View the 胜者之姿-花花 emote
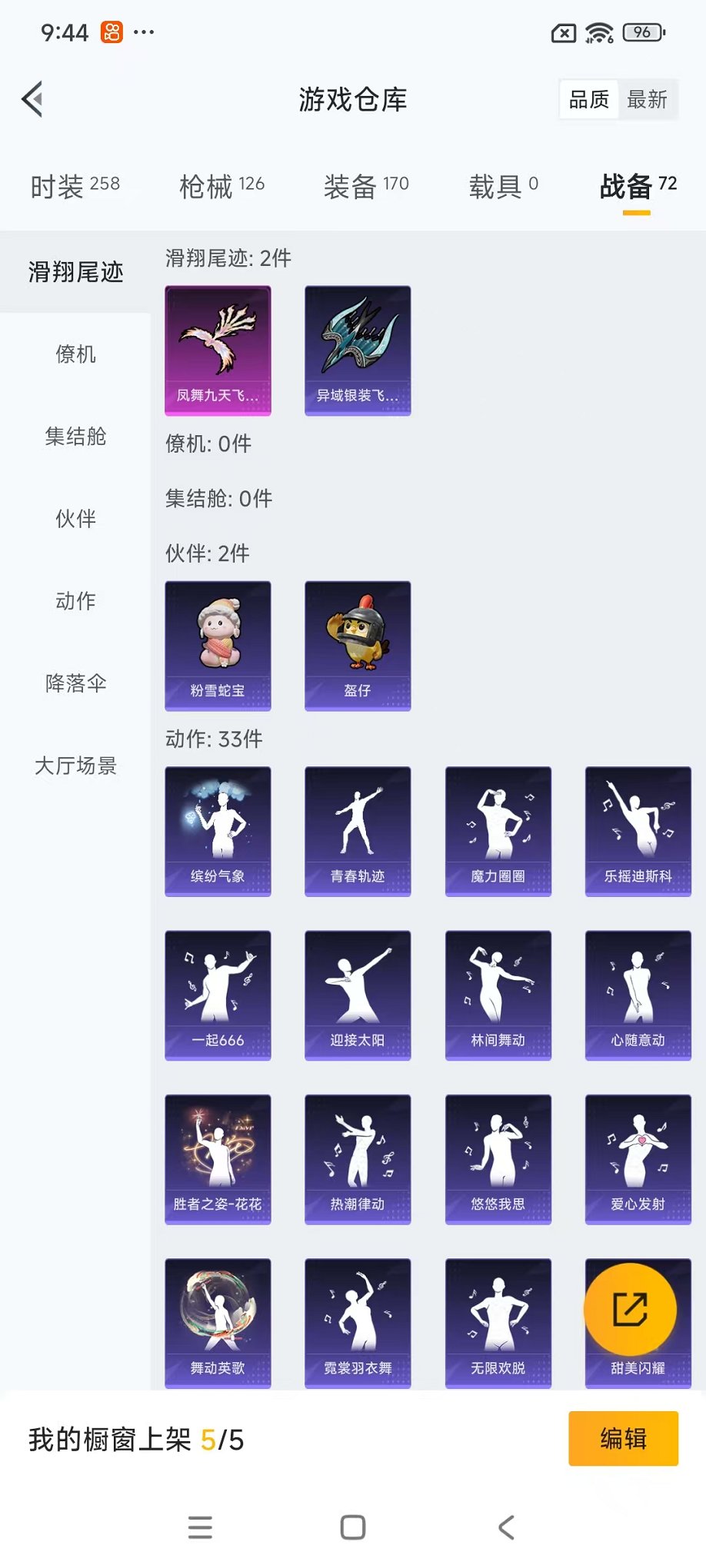The width and height of the screenshot is (706, 1568). coord(218,1158)
